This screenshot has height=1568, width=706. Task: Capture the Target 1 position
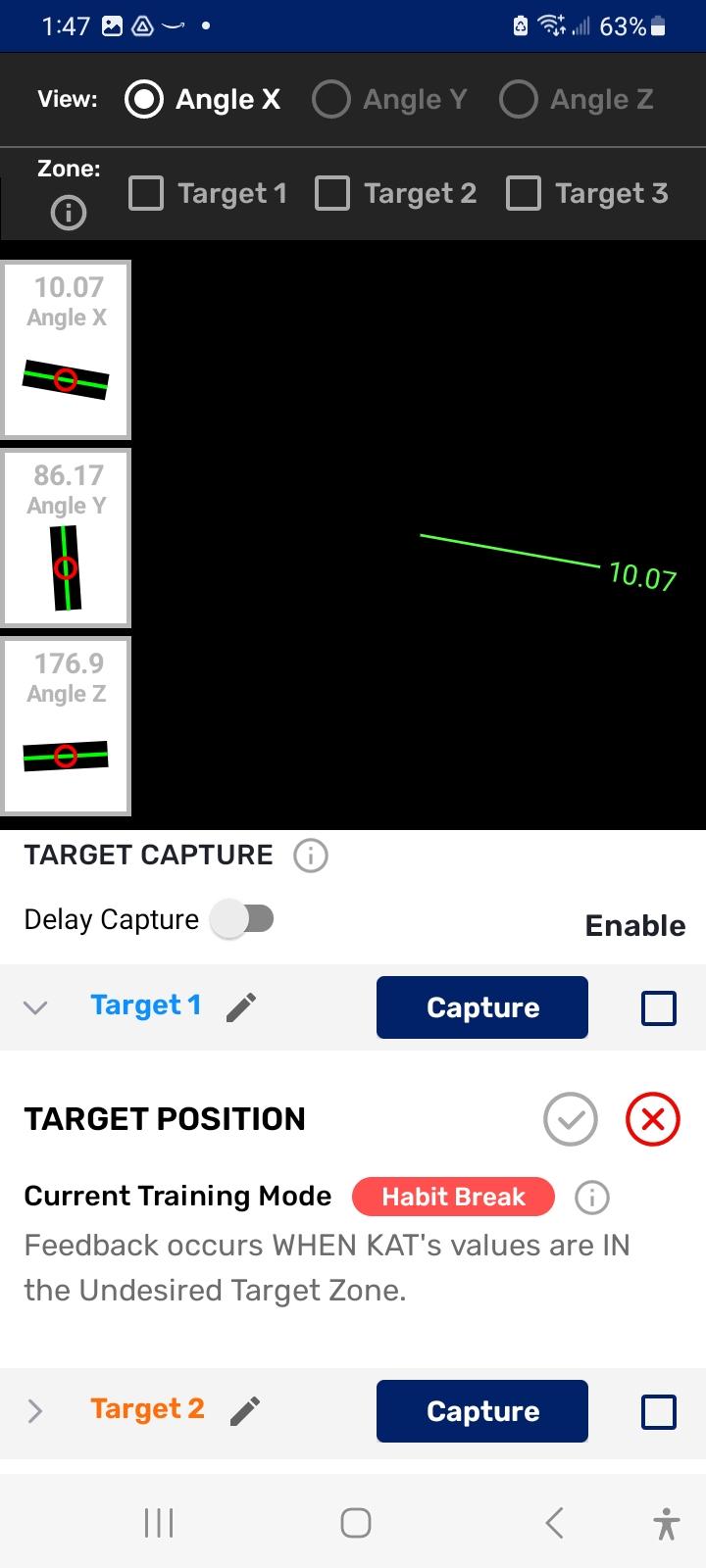click(x=482, y=1007)
